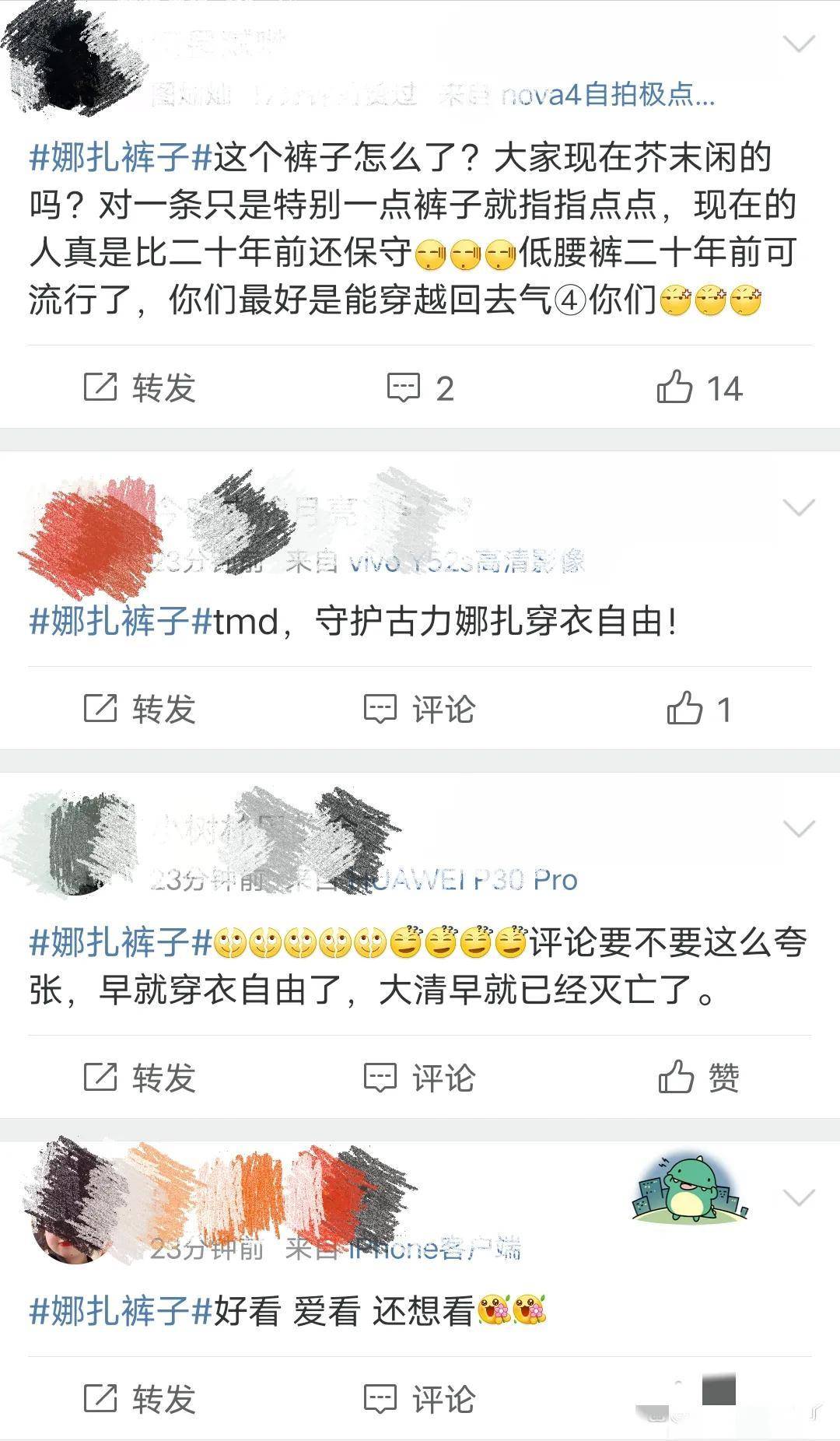Comment on the 大清早就已经灭亡了 post
840x1441 pixels.
[420, 1078]
